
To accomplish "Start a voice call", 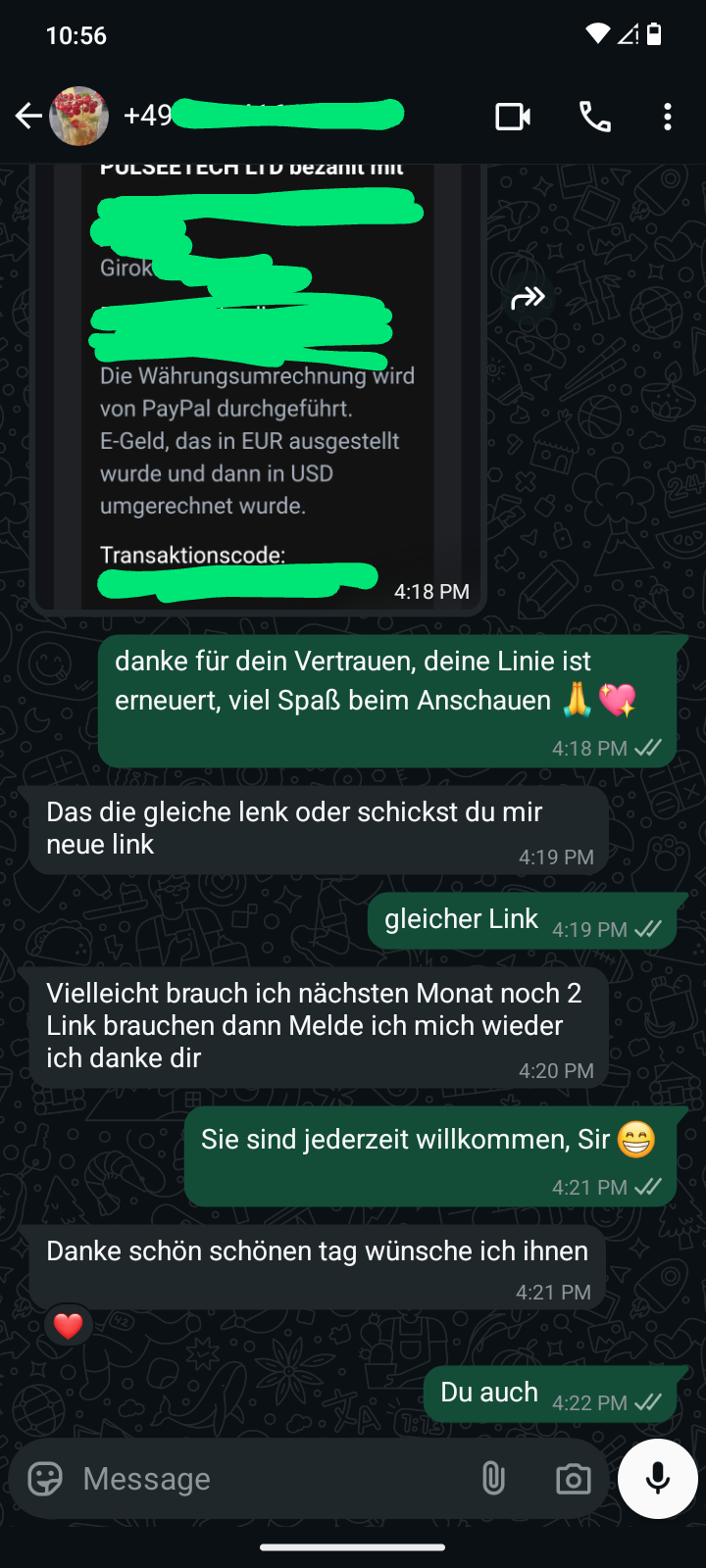I will pos(595,117).
